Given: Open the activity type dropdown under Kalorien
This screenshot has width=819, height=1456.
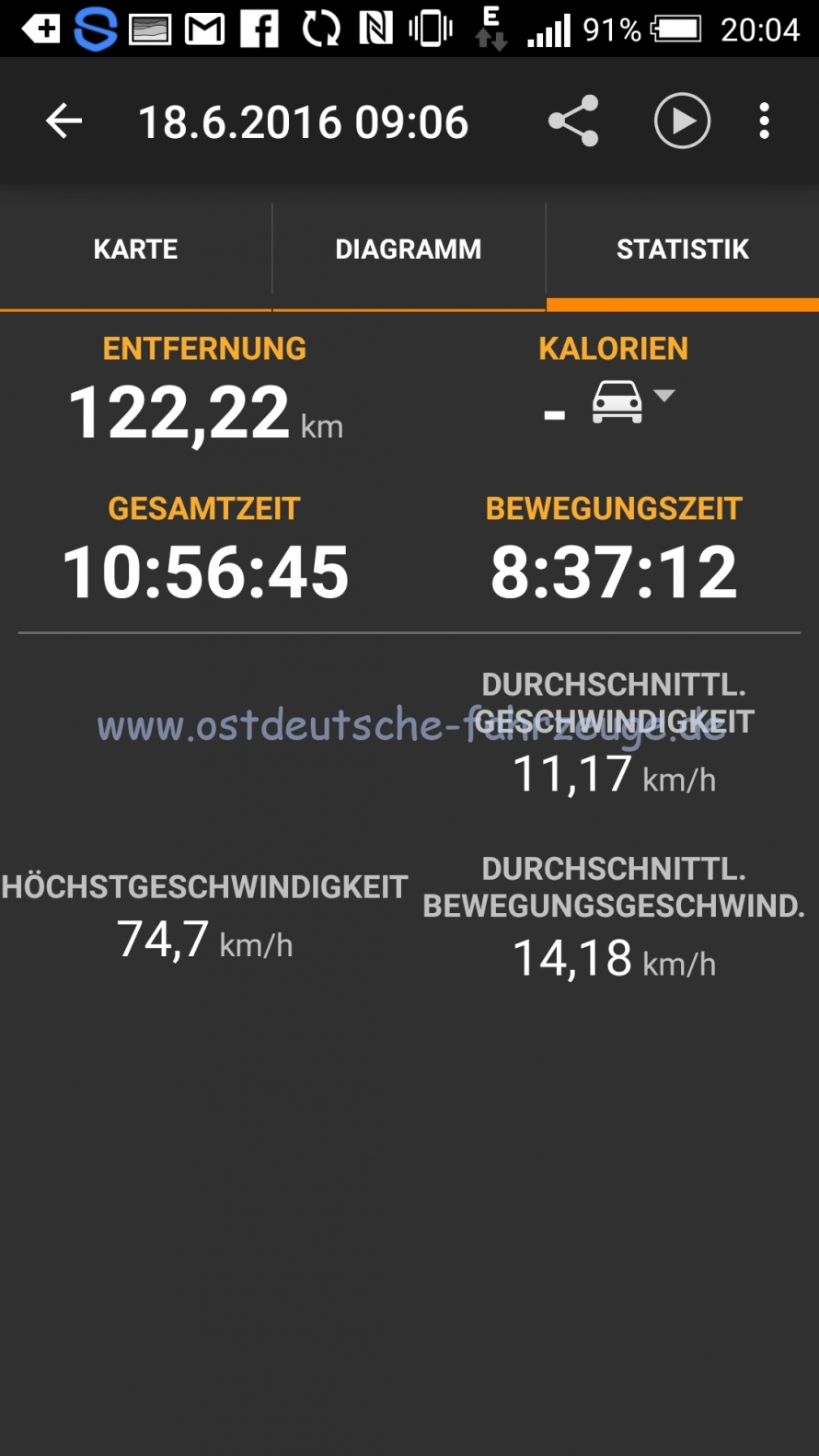Looking at the screenshot, I should (633, 401).
